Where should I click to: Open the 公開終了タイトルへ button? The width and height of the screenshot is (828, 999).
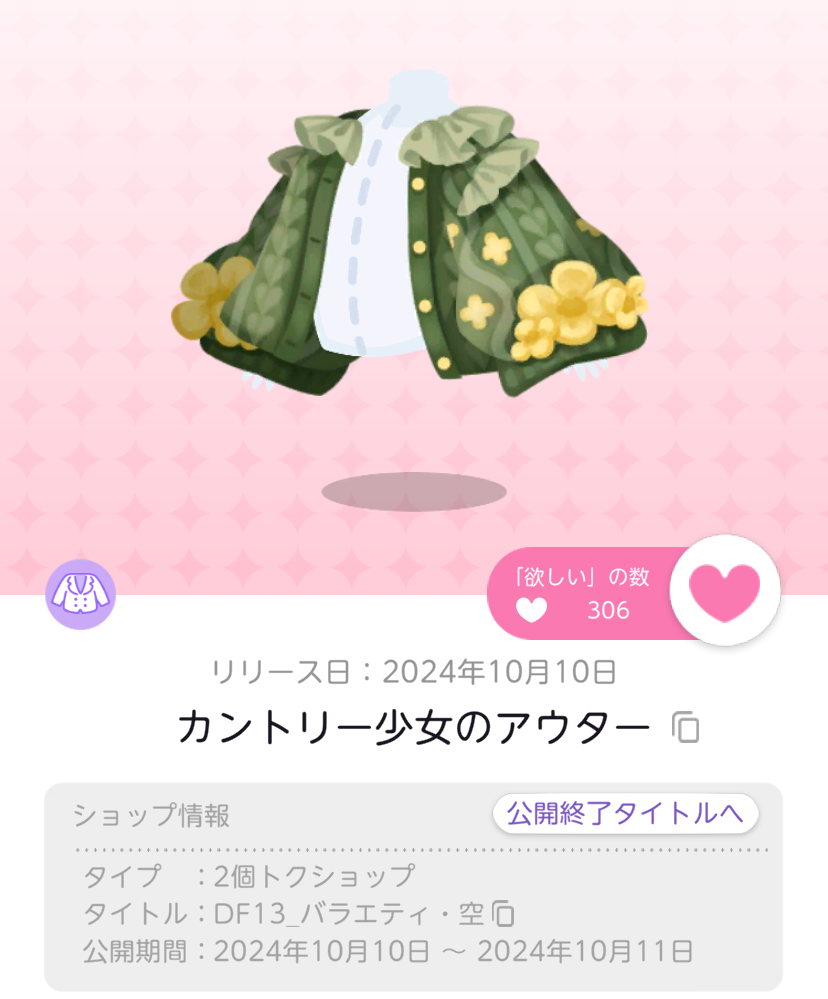point(625,814)
